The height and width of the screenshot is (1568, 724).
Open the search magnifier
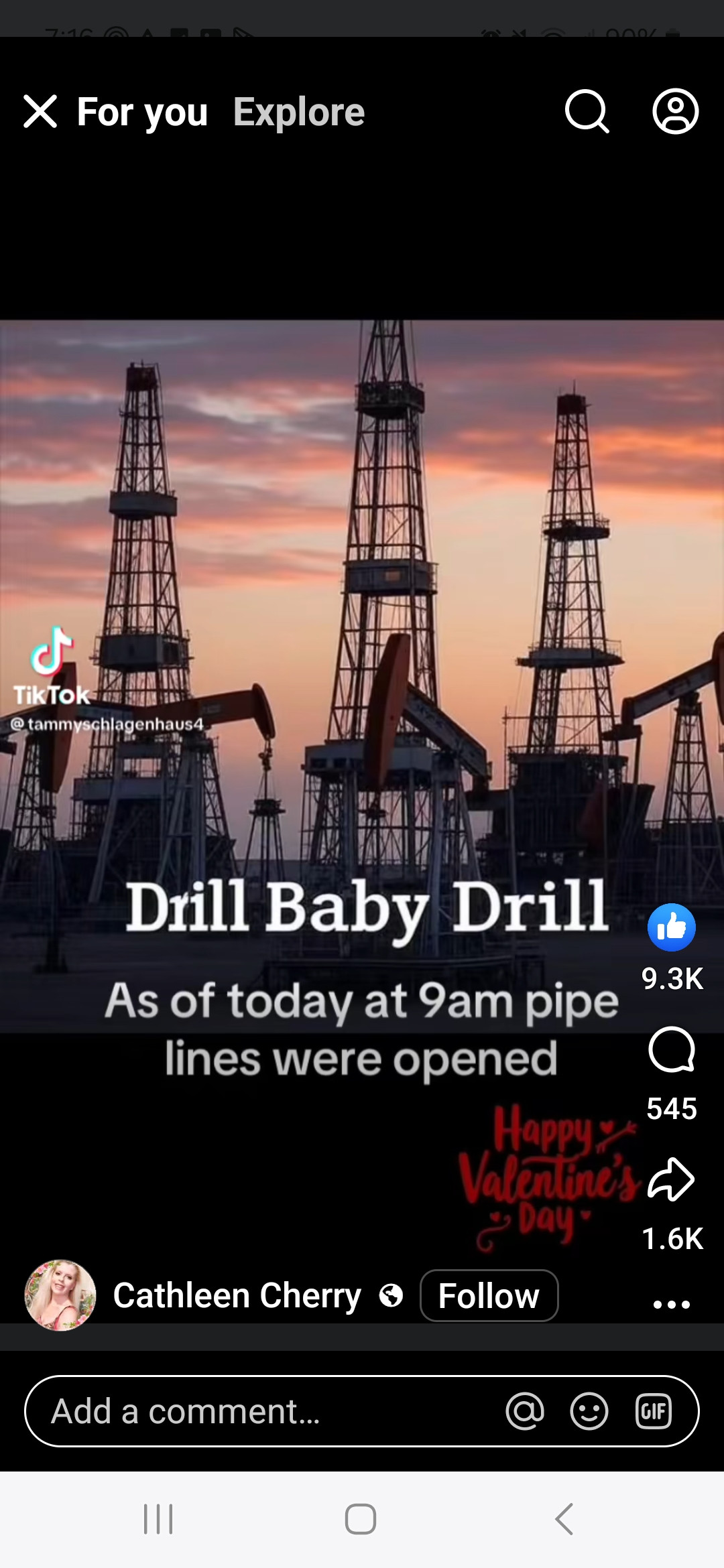(x=587, y=111)
